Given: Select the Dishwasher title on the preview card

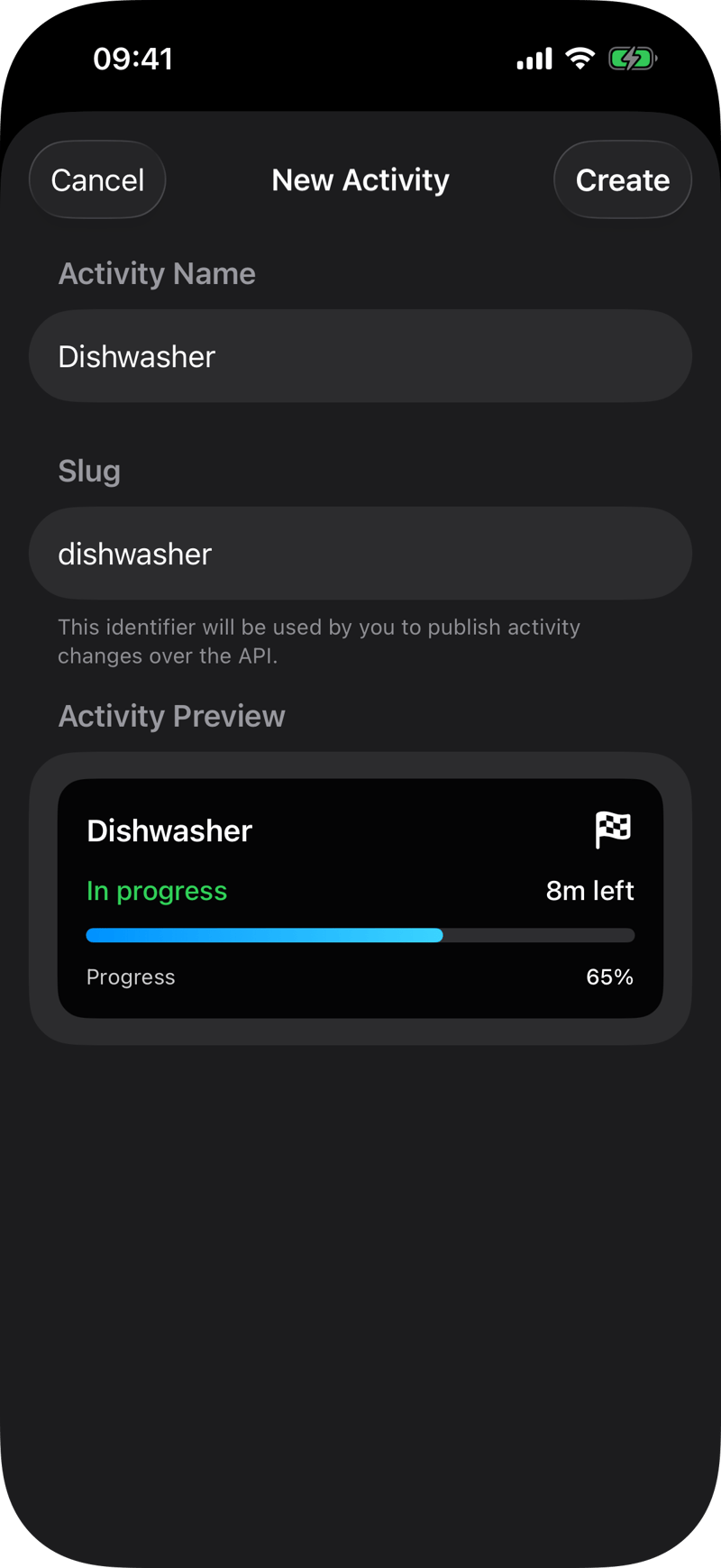Looking at the screenshot, I should click(x=169, y=830).
